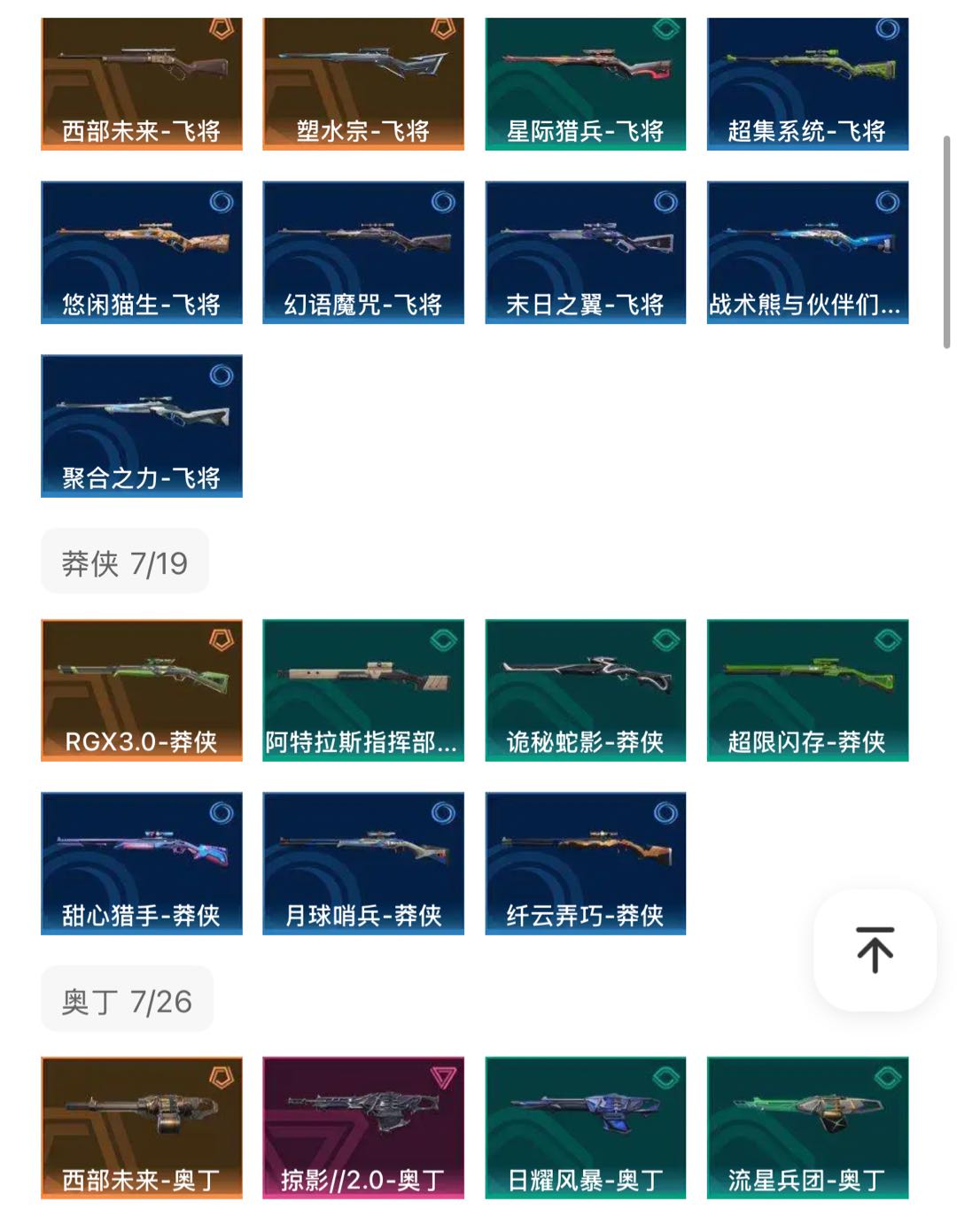Select the 塑水宗-飞将 skin
Image resolution: width=957 pixels, height=1232 pixels.
(x=363, y=84)
